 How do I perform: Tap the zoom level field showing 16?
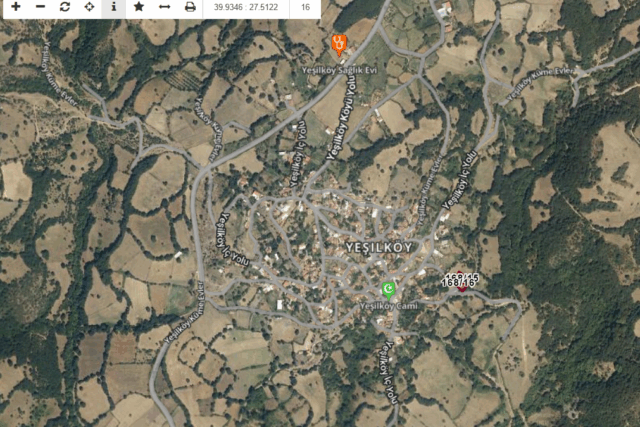[304, 7]
